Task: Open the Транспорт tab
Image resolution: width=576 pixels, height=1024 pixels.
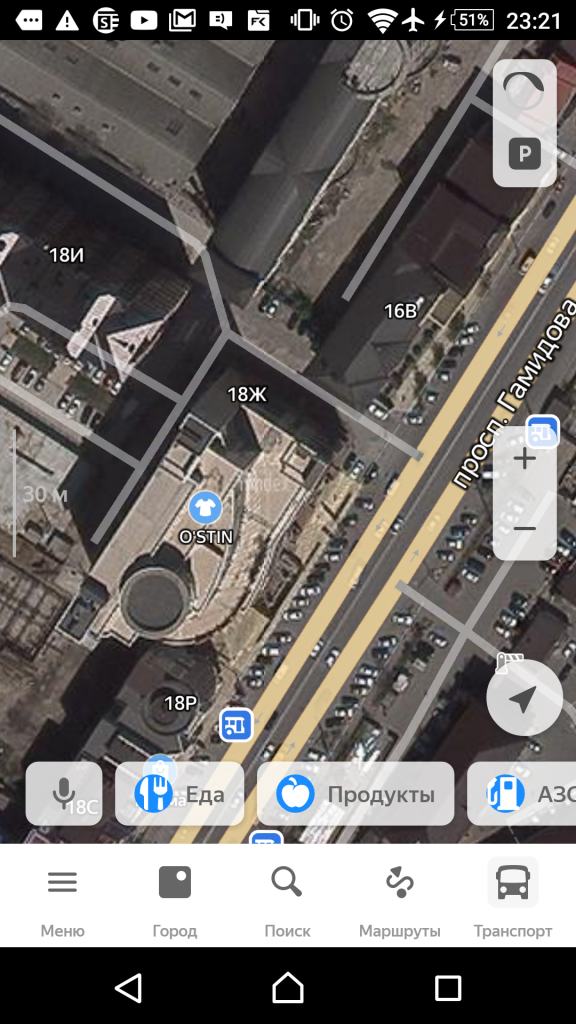Action: pyautogui.click(x=513, y=901)
